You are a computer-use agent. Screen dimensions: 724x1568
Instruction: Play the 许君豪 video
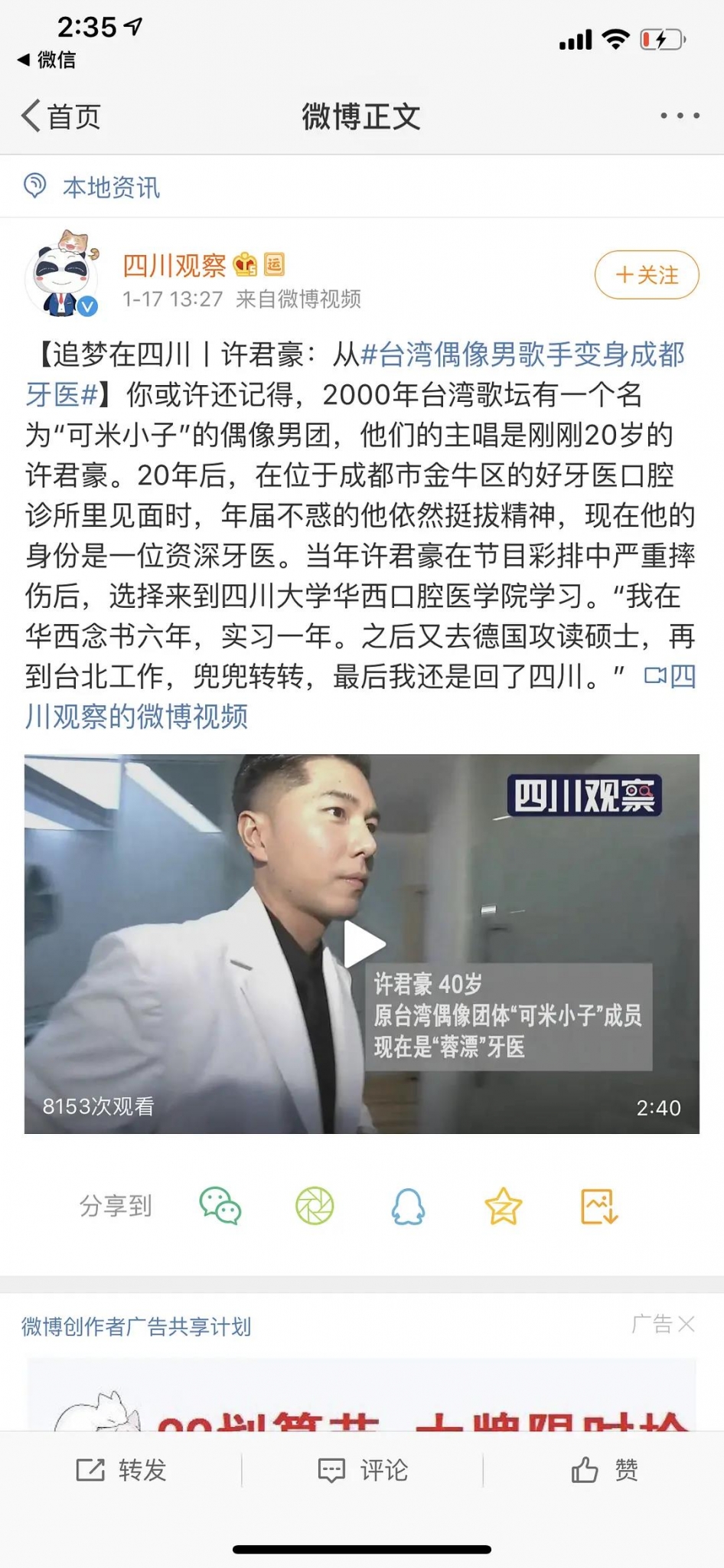(362, 944)
